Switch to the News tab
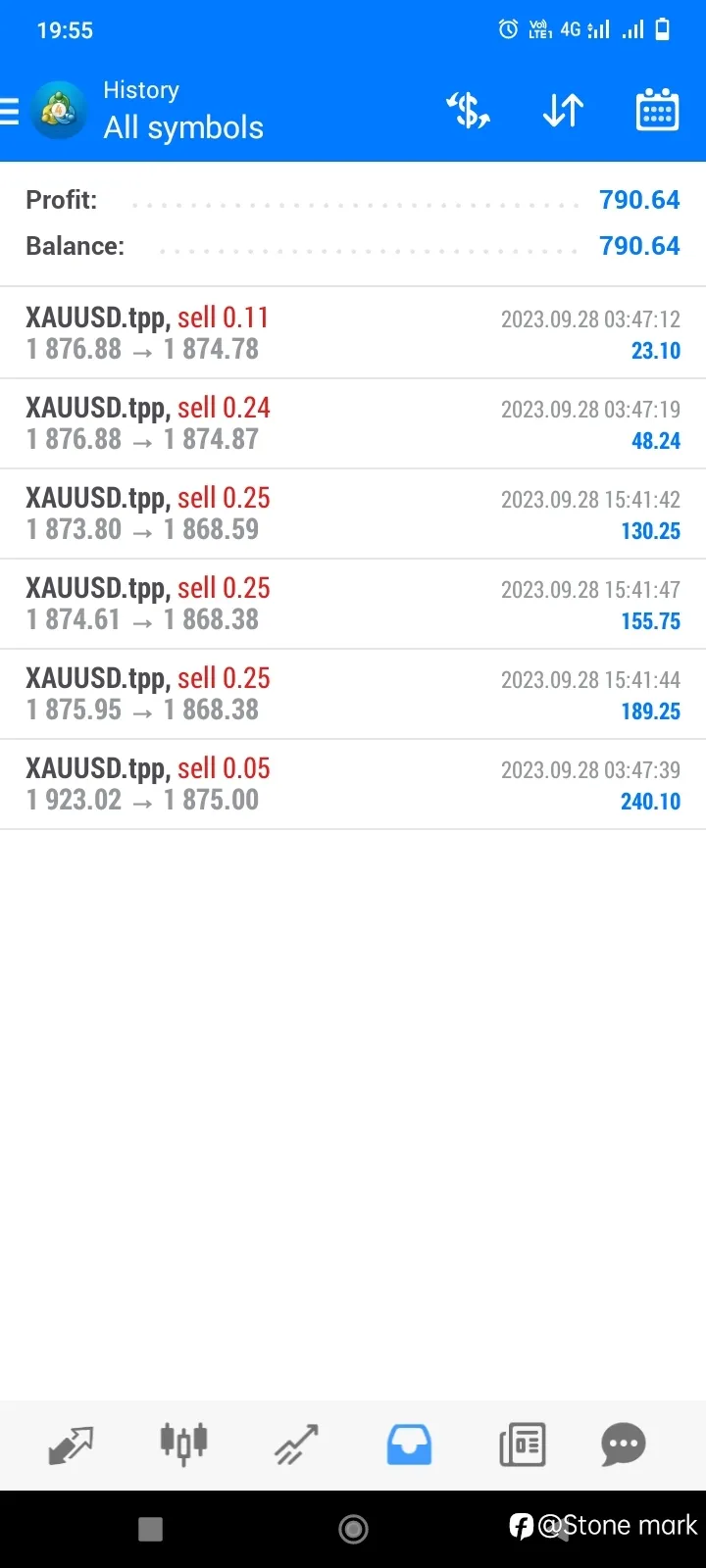706x1568 pixels. 522,1445
